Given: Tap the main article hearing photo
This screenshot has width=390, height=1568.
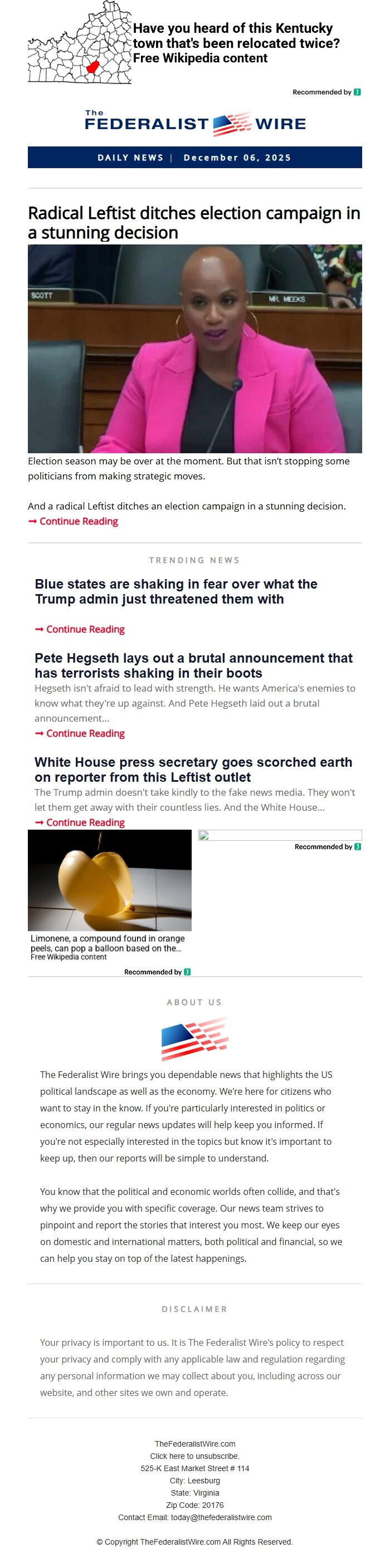Looking at the screenshot, I should (194, 349).
